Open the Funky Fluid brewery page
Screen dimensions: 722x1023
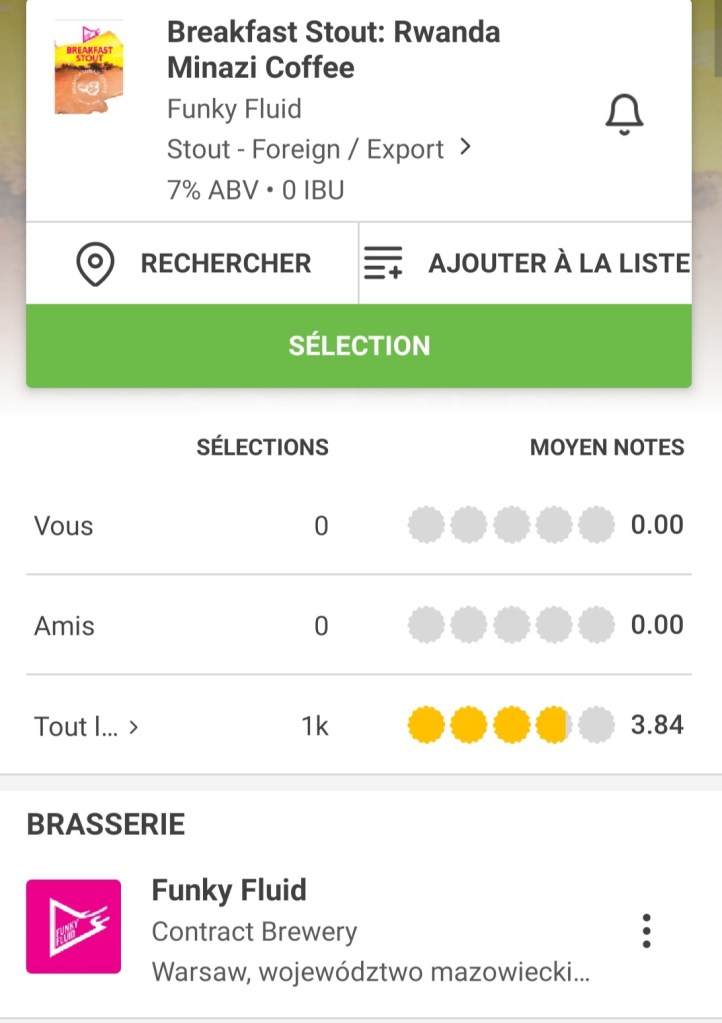coord(230,890)
